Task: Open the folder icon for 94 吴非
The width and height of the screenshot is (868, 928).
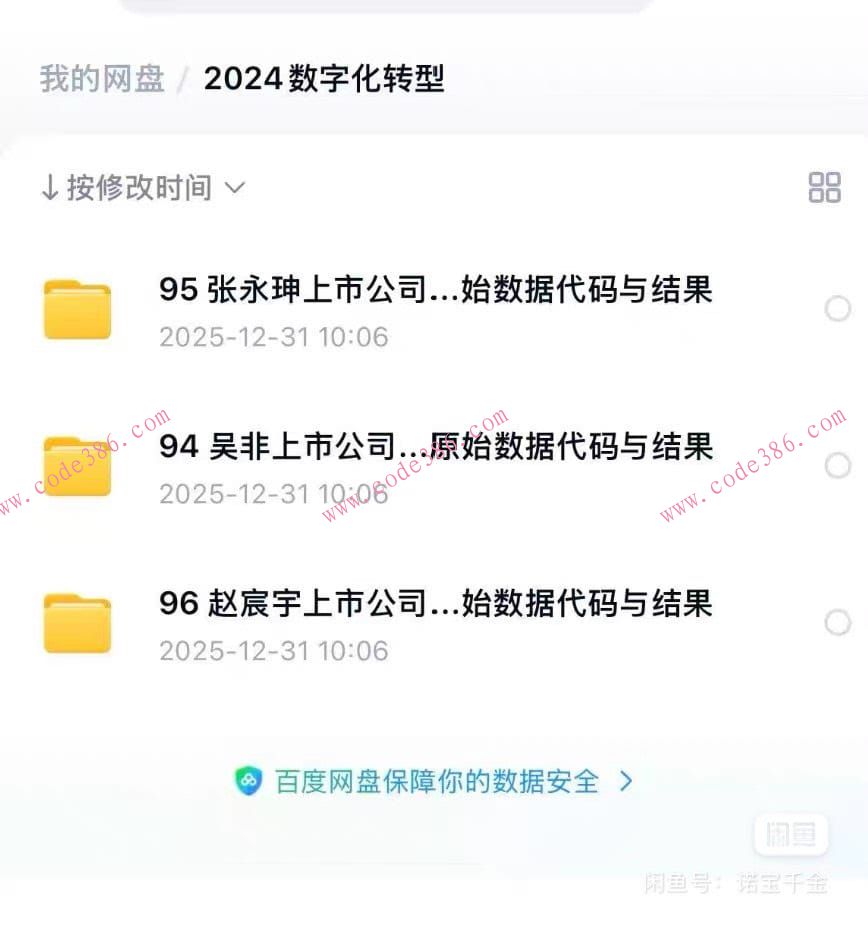Action: (77, 465)
